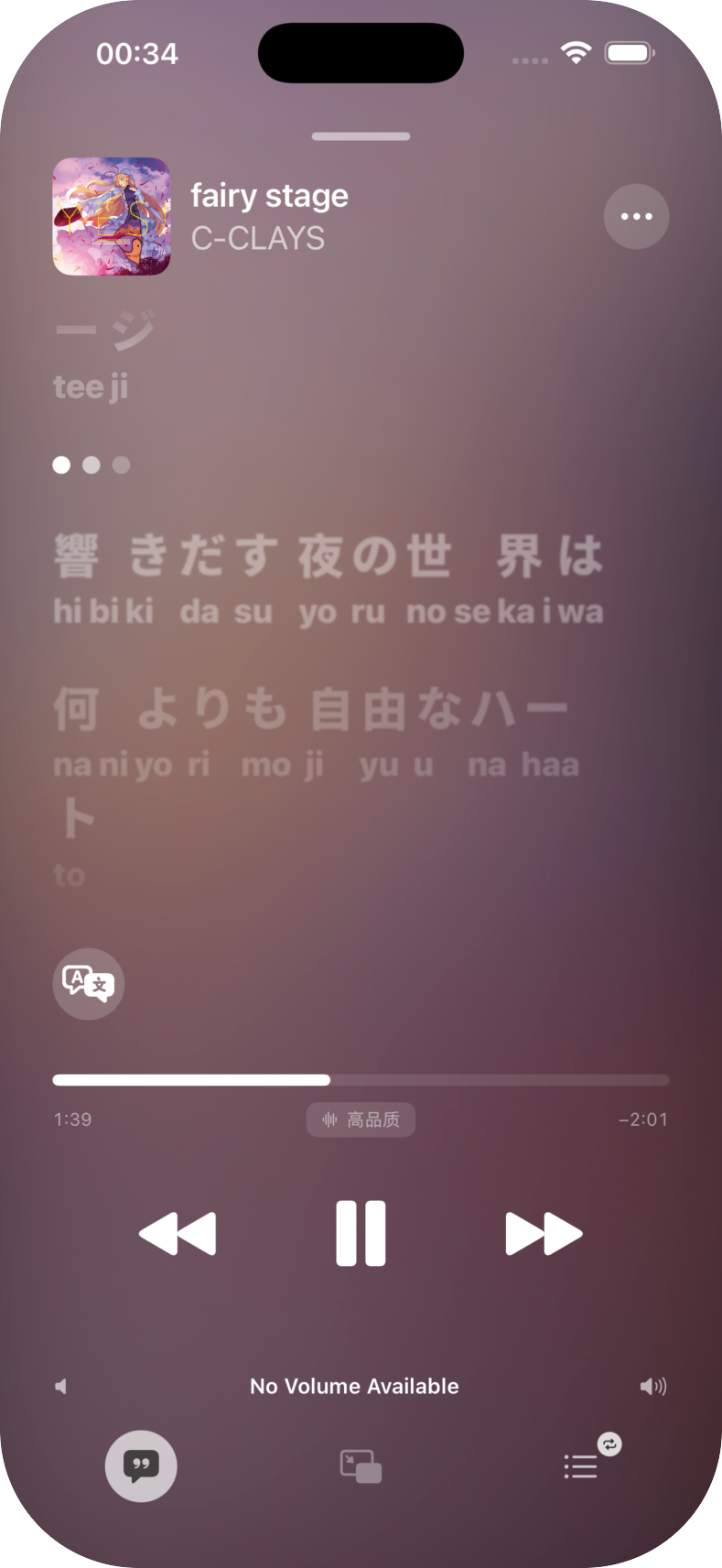Tap the playback progress bar

pos(361,1080)
